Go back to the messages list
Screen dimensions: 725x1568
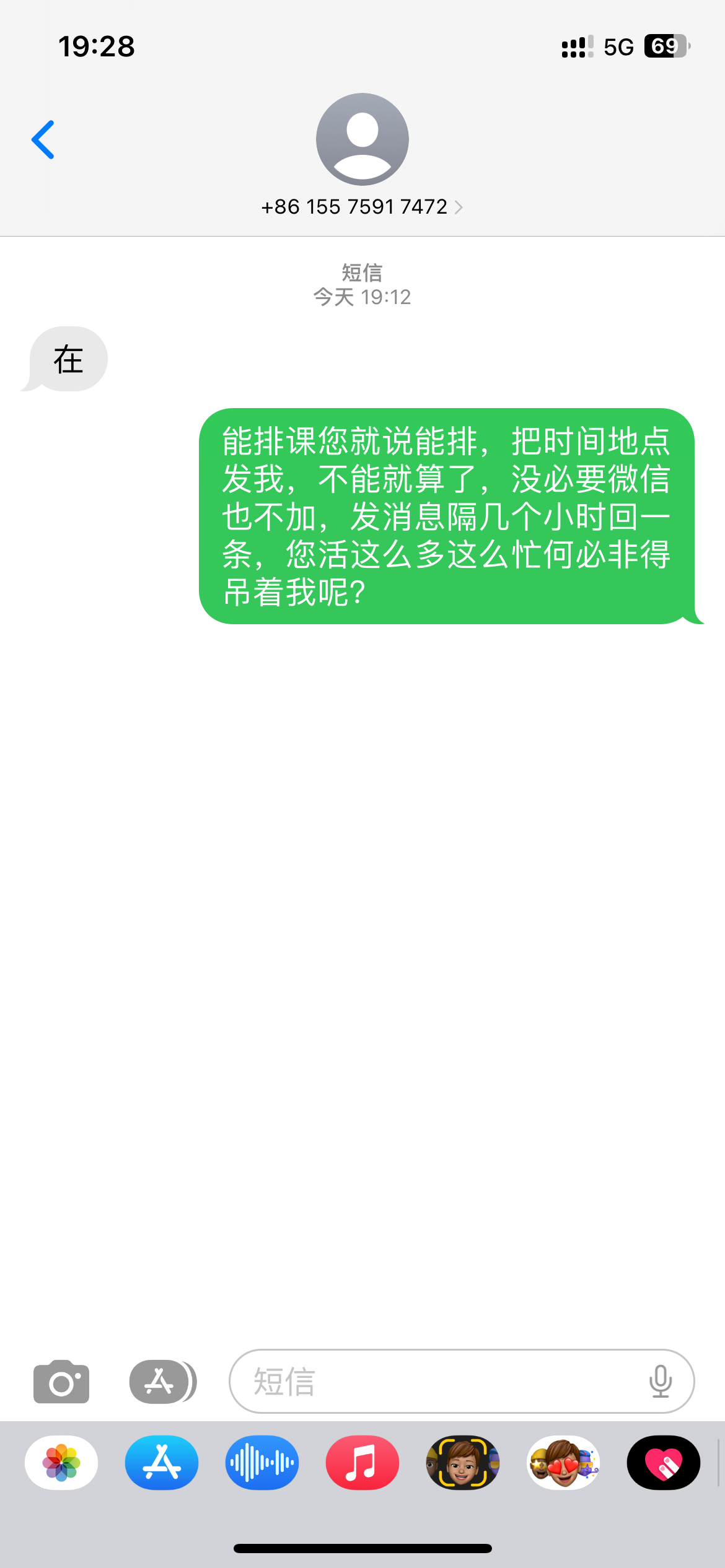pos(43,140)
